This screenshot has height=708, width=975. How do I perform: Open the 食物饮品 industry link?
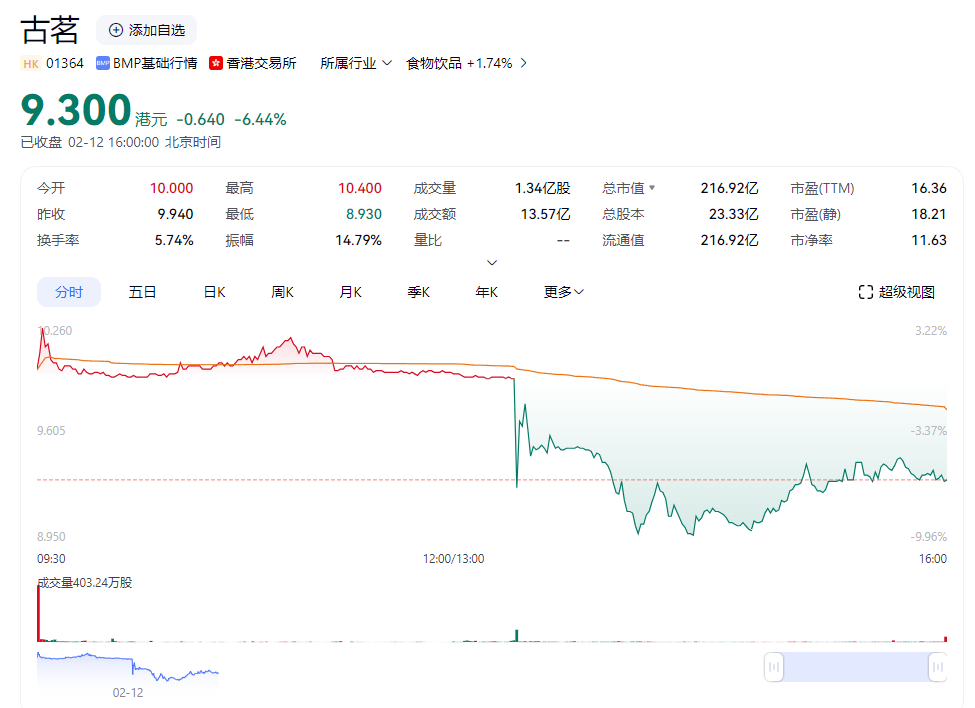[x=466, y=63]
